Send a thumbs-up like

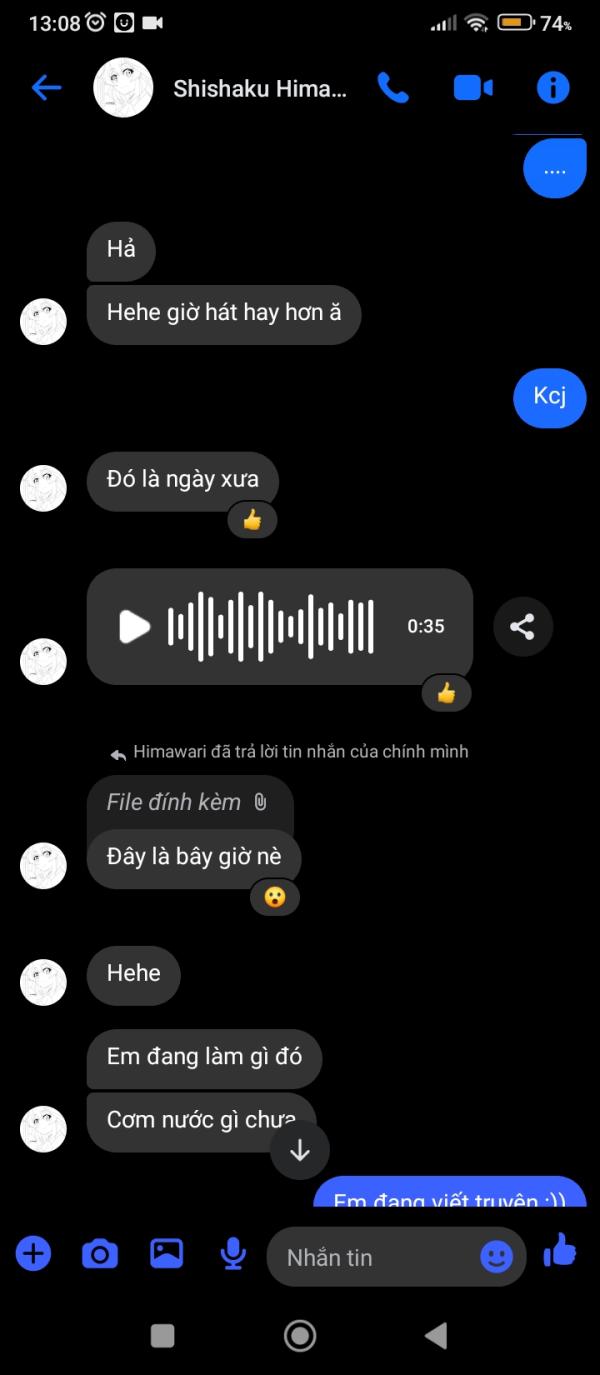pos(559,1250)
